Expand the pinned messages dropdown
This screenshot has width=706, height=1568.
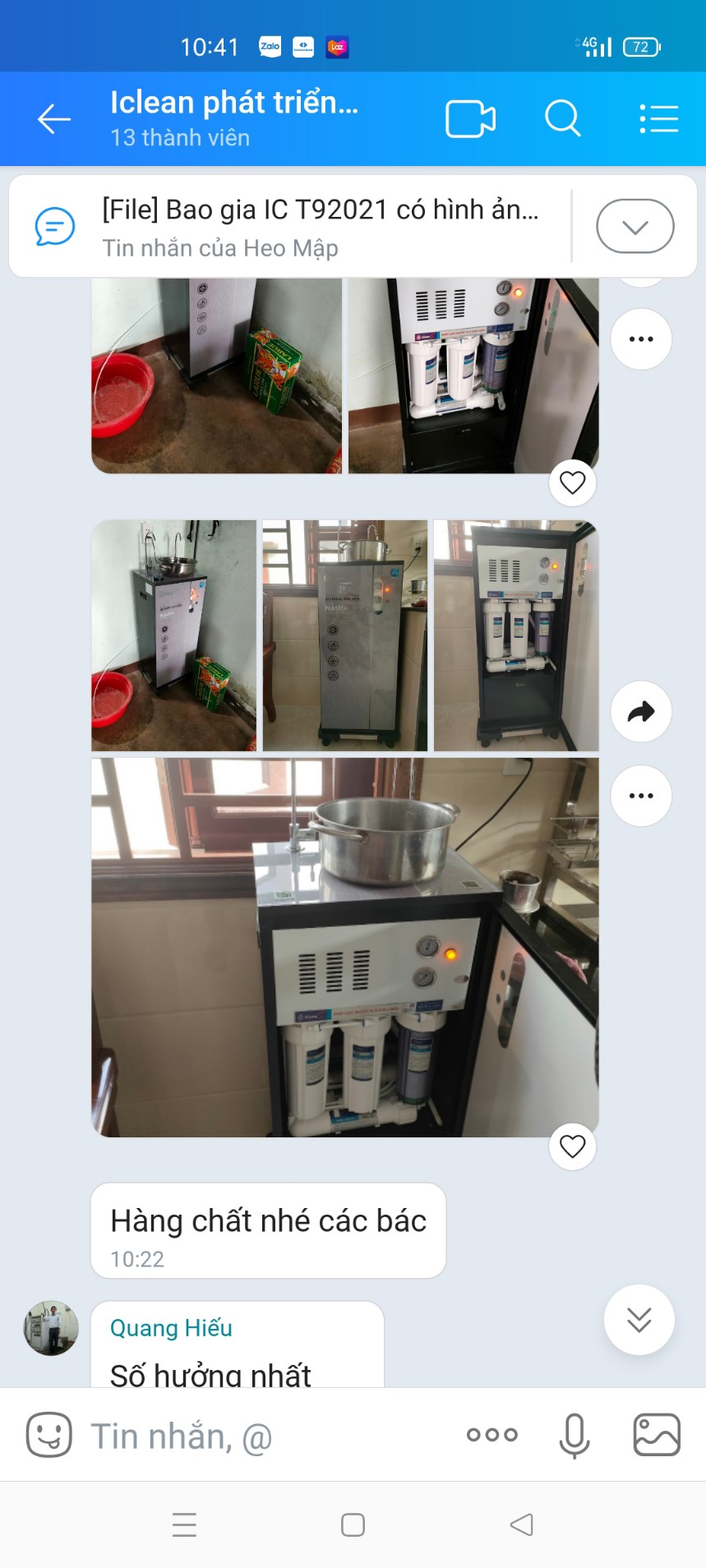(634, 226)
